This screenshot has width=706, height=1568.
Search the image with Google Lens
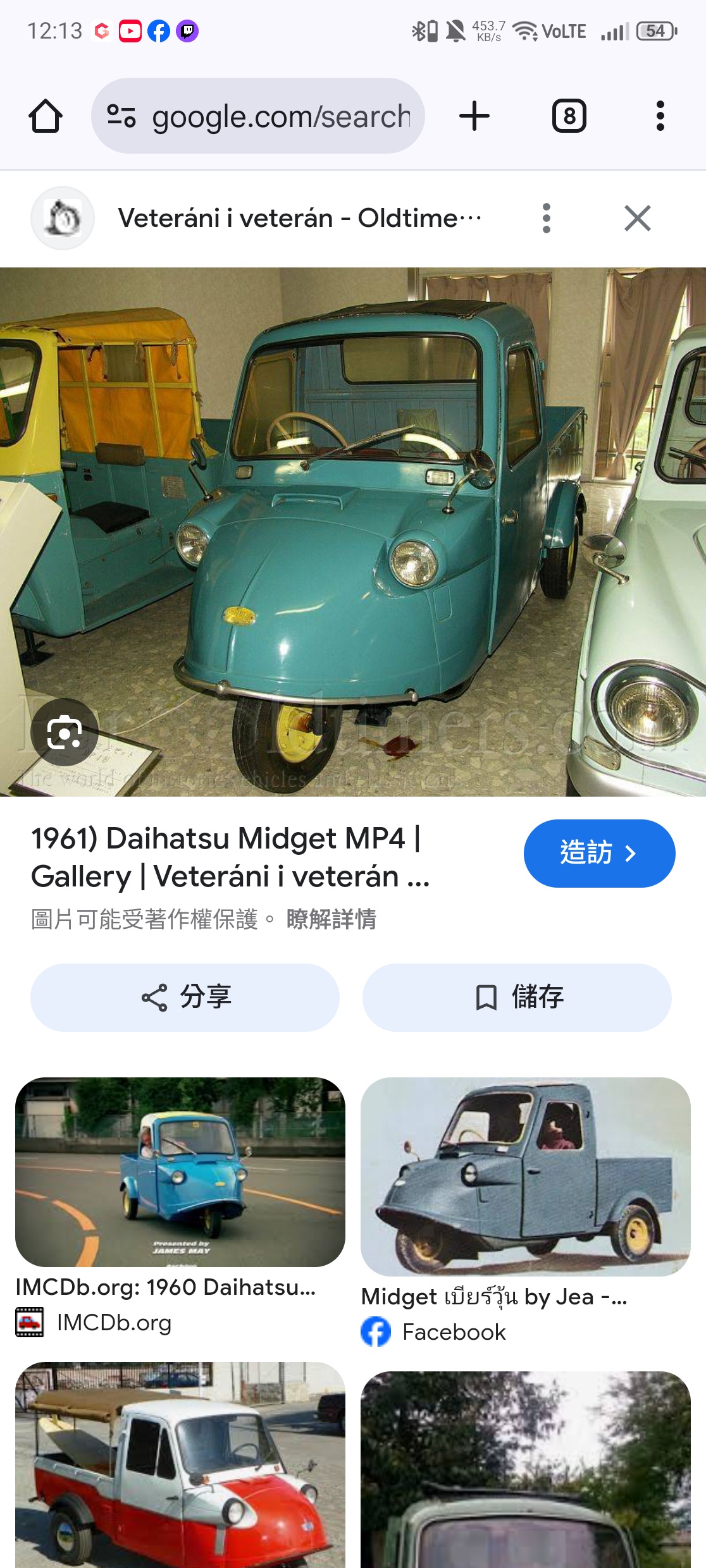pyautogui.click(x=65, y=732)
